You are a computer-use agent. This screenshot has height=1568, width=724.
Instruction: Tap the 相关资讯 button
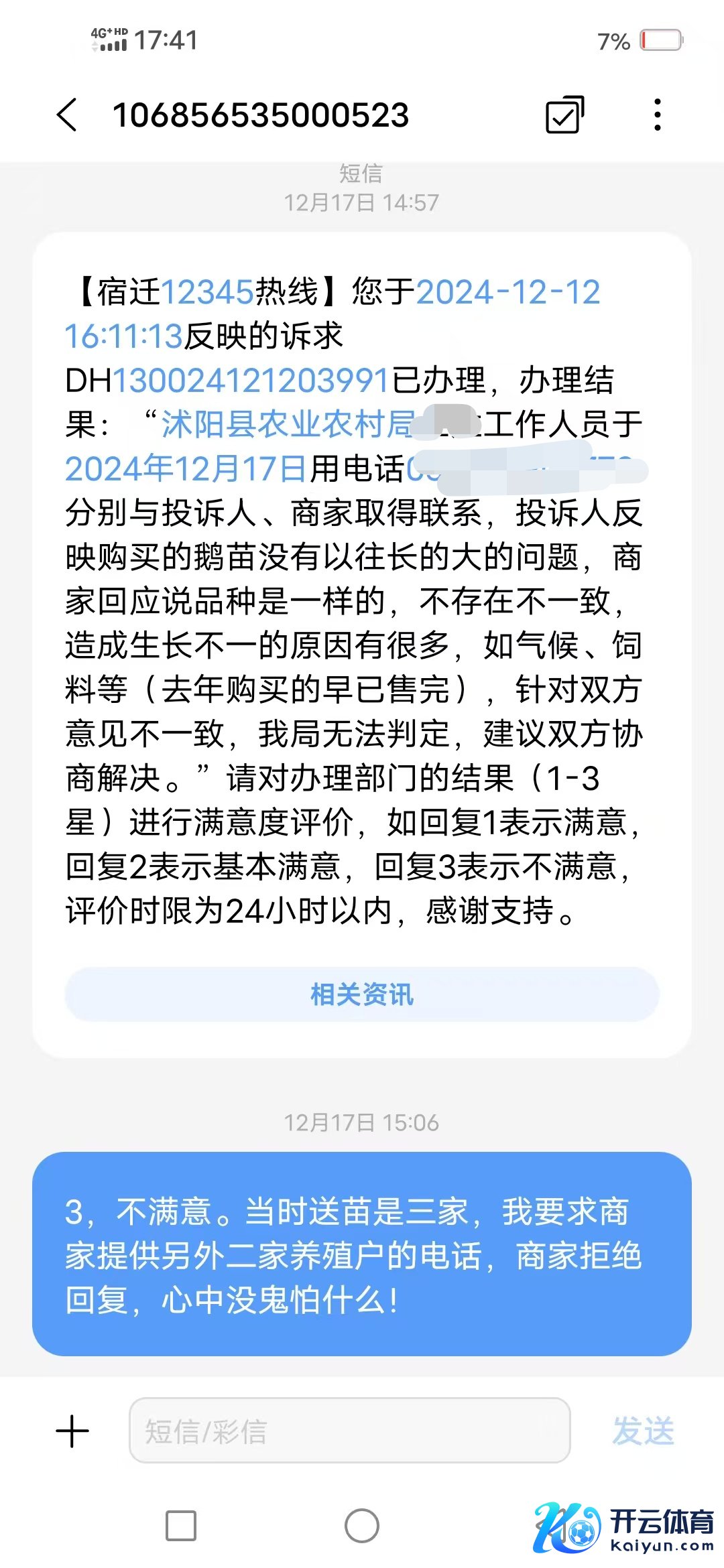pyautogui.click(x=362, y=994)
